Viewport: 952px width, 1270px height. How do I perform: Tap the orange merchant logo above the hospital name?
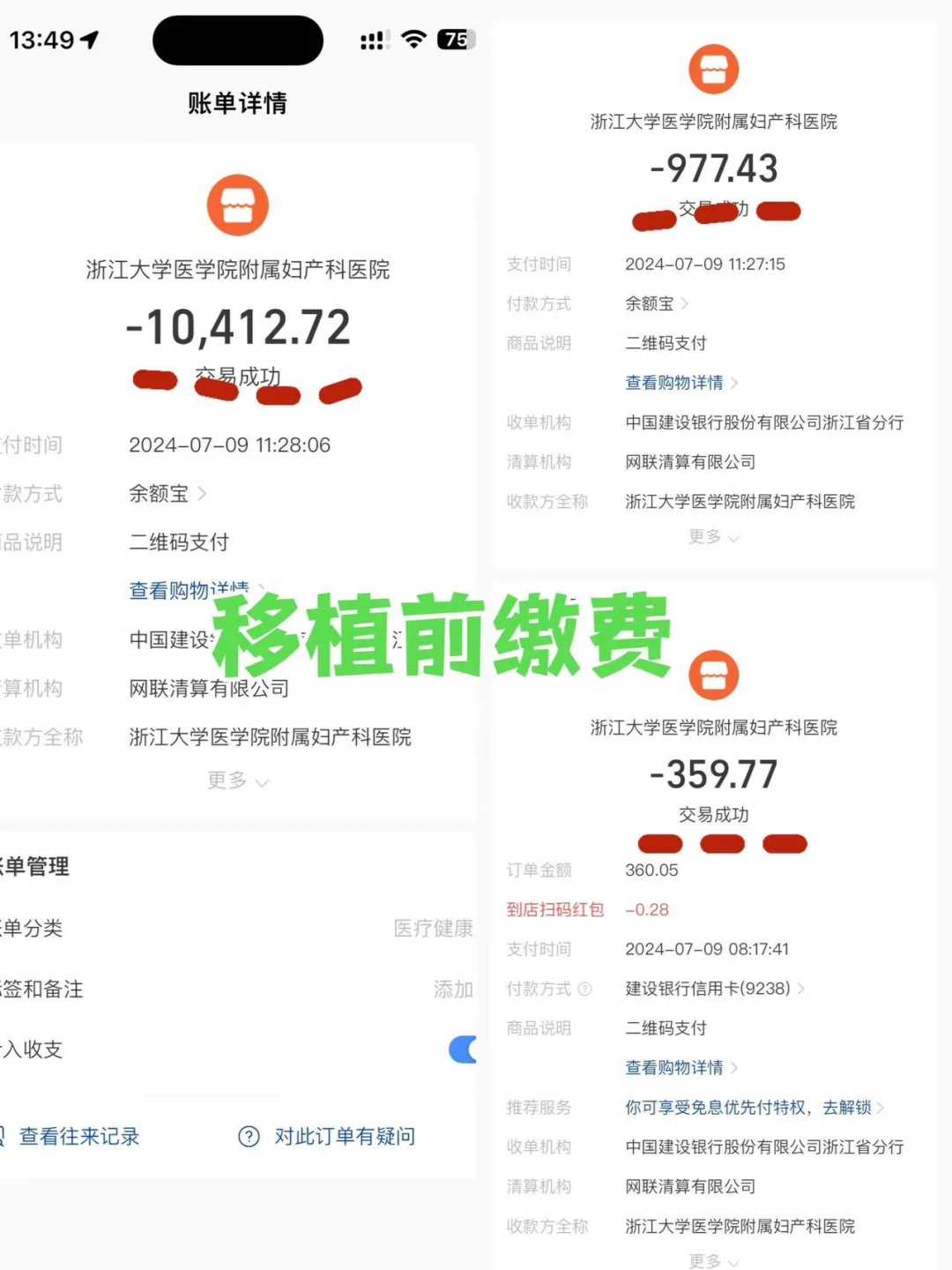238,205
